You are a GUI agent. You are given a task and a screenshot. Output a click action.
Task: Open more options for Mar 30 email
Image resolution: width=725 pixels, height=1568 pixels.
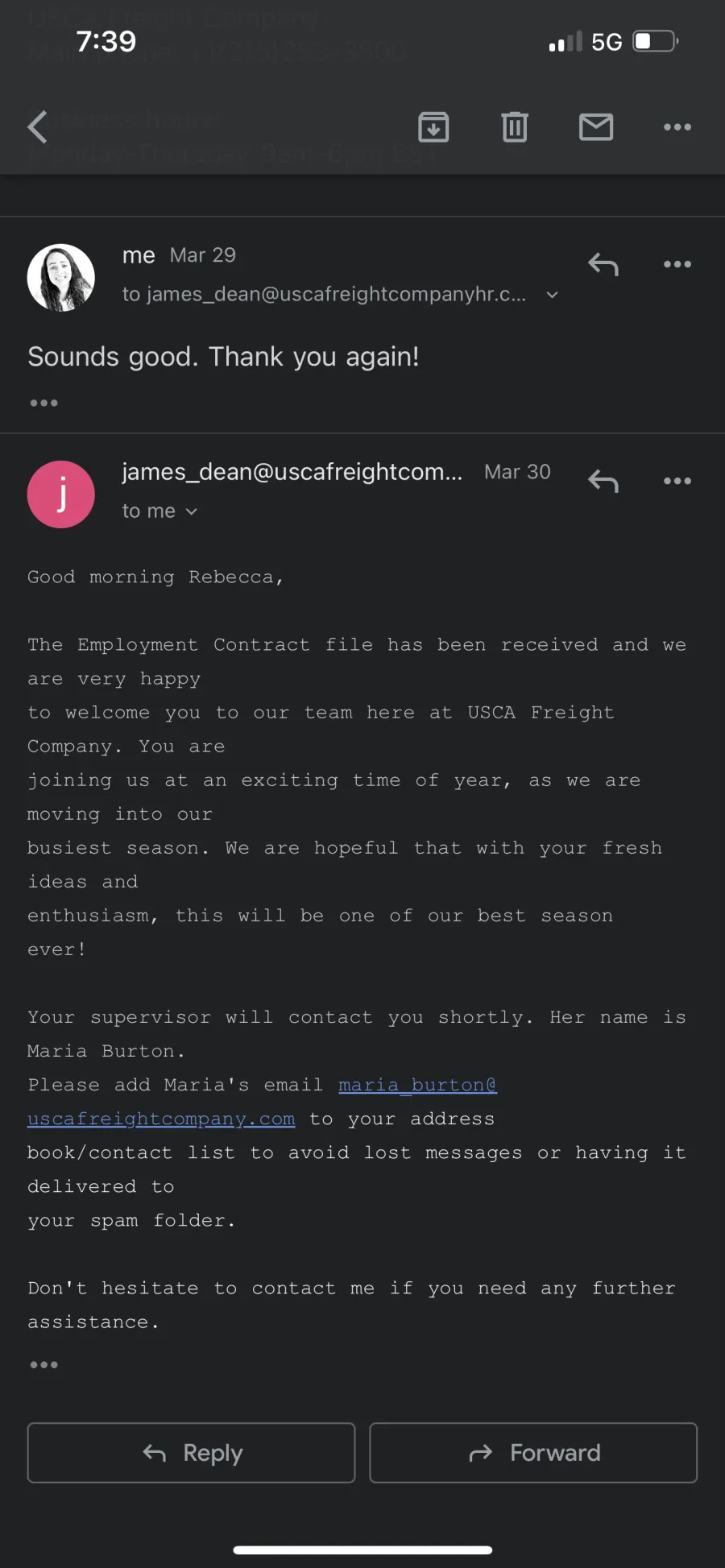click(x=677, y=481)
